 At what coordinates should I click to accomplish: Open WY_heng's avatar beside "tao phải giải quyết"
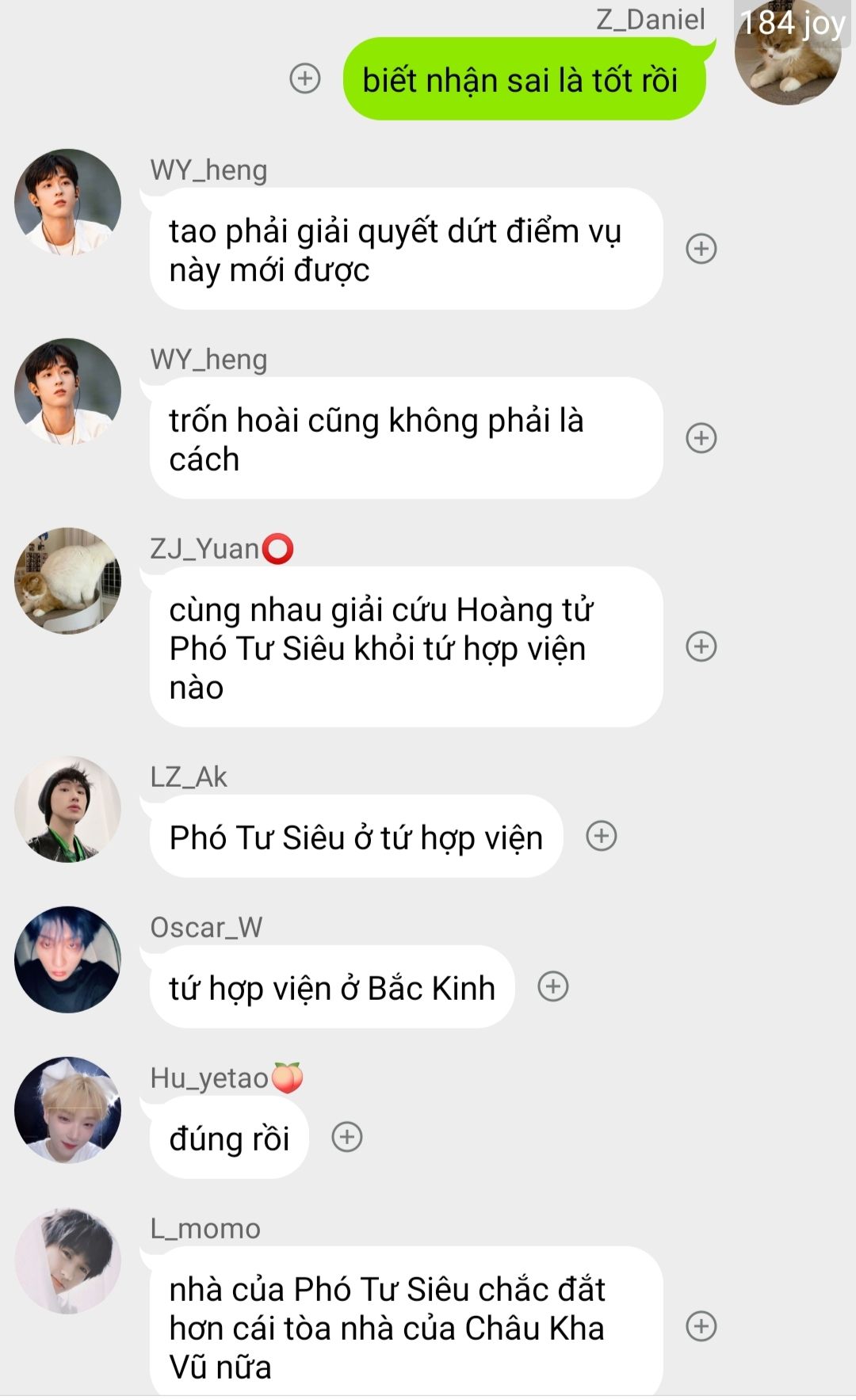click(x=68, y=202)
